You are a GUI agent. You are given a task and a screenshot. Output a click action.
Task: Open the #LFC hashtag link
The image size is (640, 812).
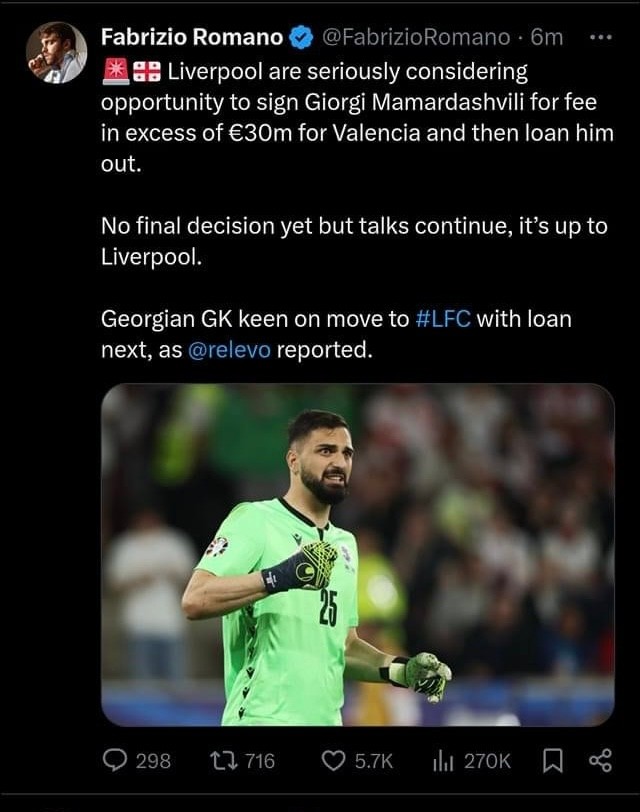(443, 321)
